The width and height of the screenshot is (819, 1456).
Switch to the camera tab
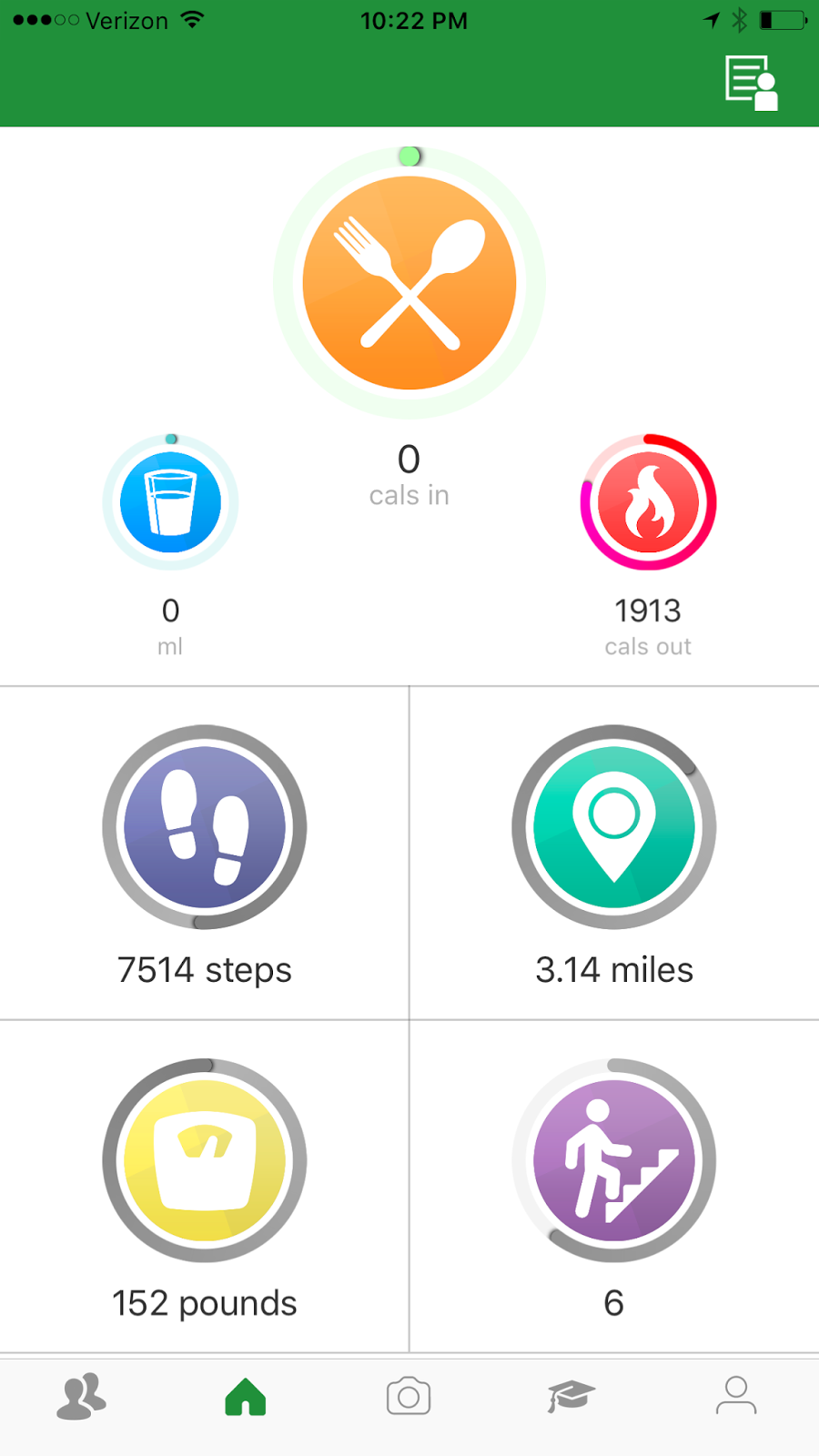pos(409,1397)
